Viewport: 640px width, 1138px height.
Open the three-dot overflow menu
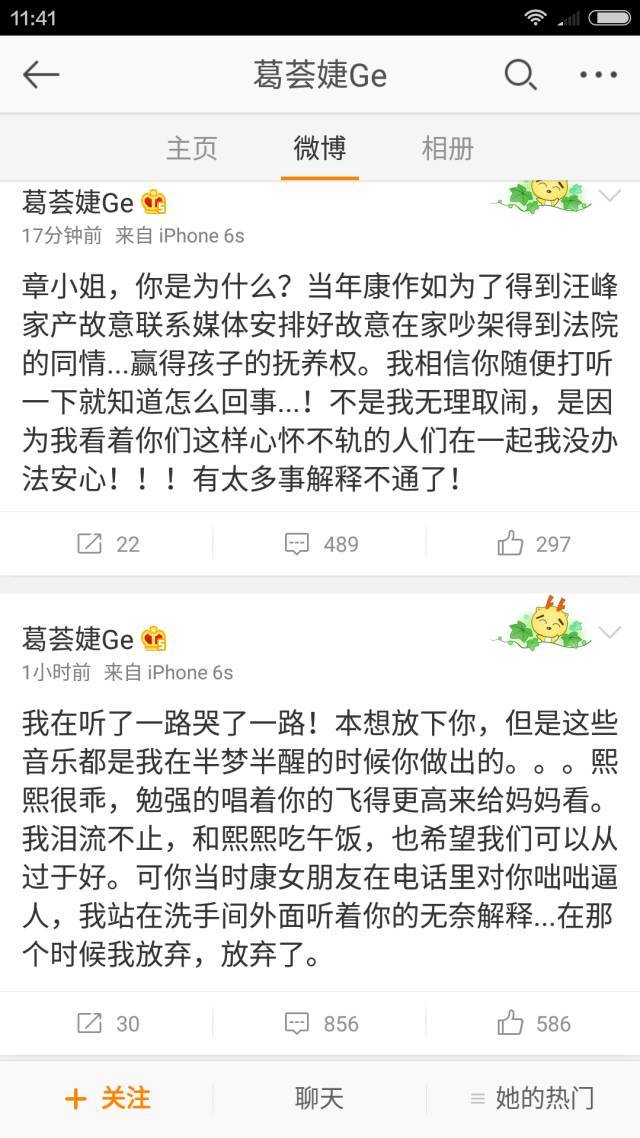click(599, 75)
